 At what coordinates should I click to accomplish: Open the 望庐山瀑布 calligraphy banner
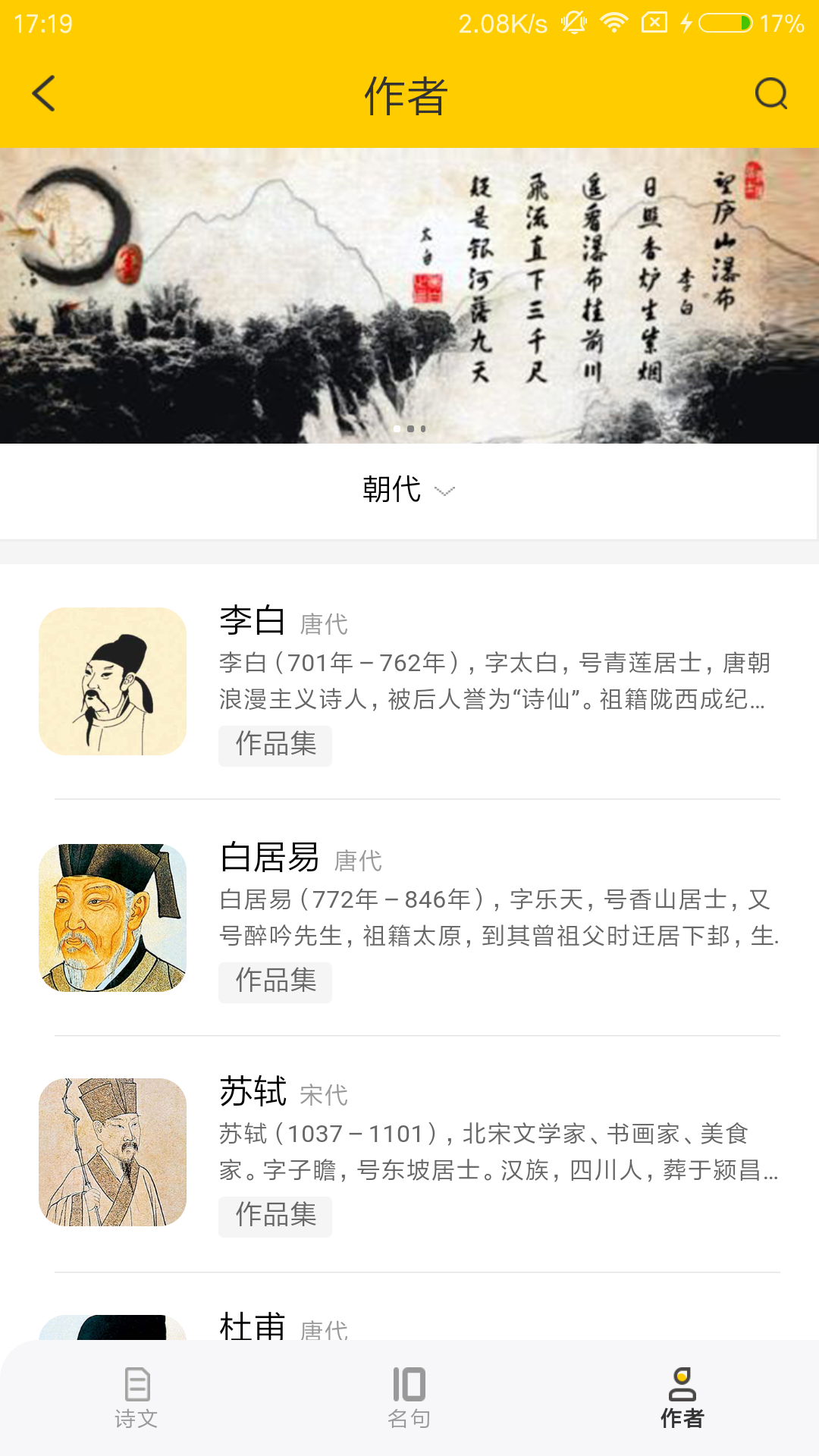tap(409, 296)
